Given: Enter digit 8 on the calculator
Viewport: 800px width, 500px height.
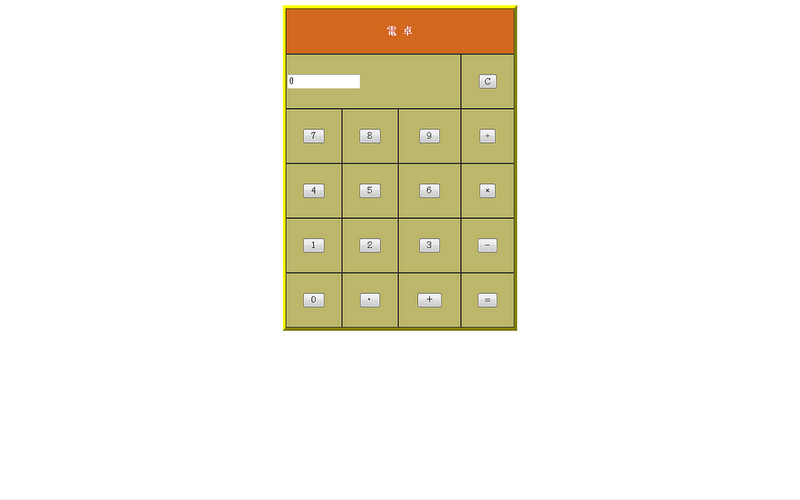Looking at the screenshot, I should pos(369,136).
